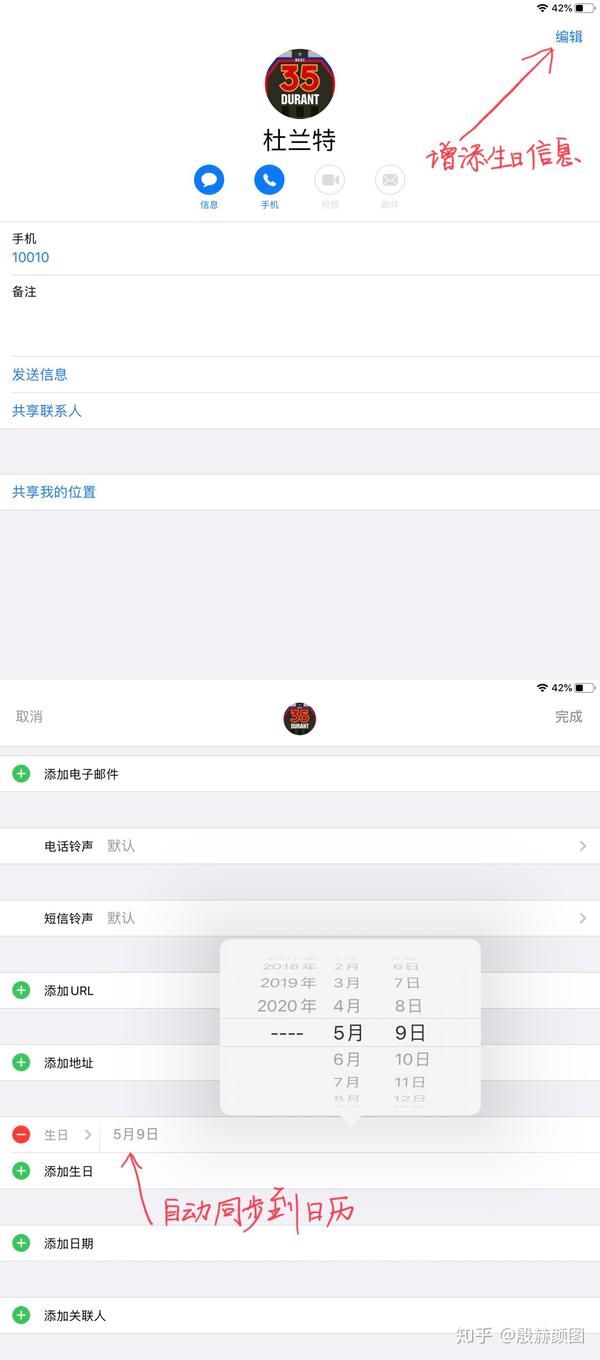This screenshot has width=600, height=1360.
Task: Tap the 5月9日 birthday field
Action: pos(136,1135)
